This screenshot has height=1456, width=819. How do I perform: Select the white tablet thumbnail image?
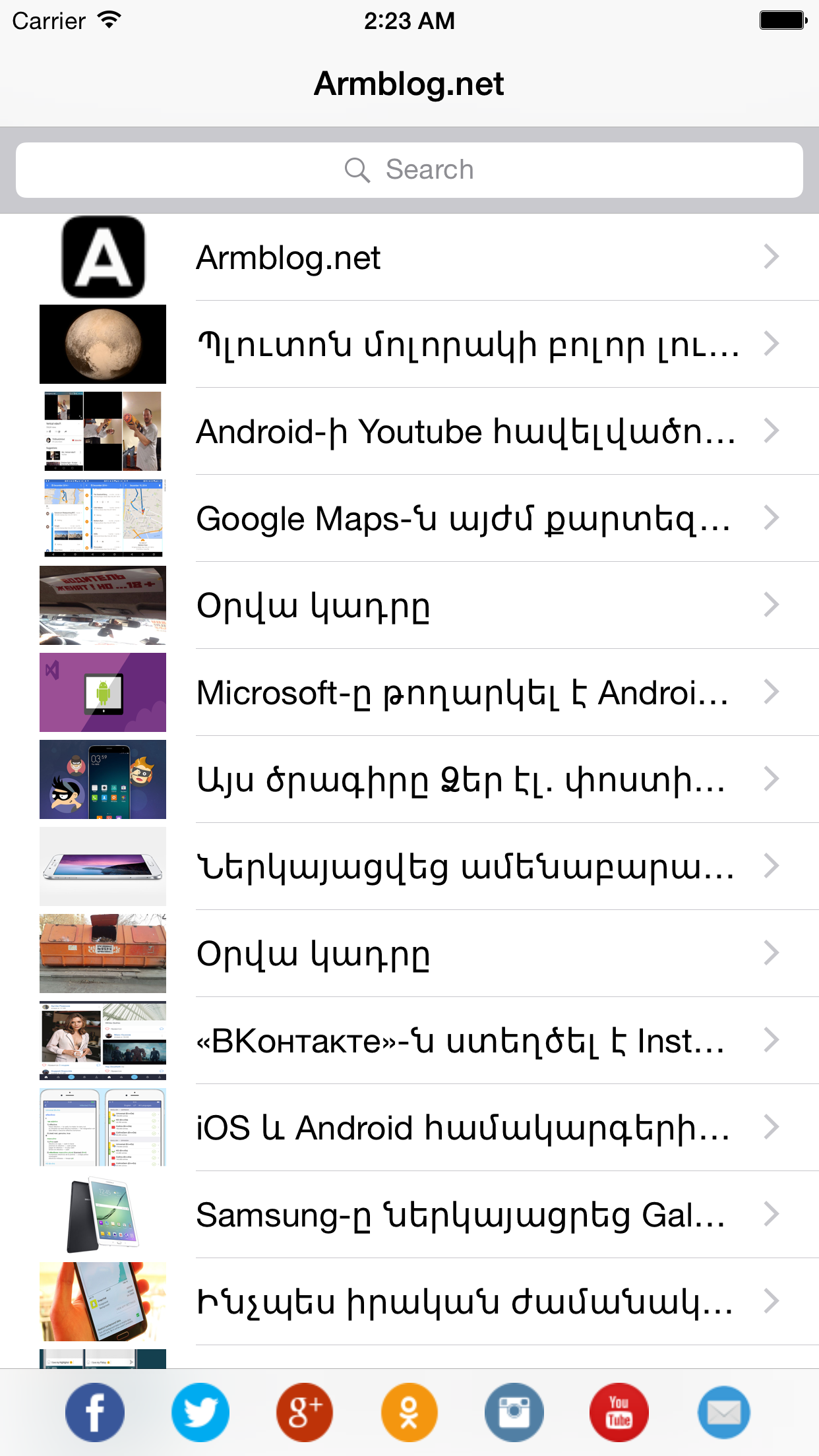[102, 866]
